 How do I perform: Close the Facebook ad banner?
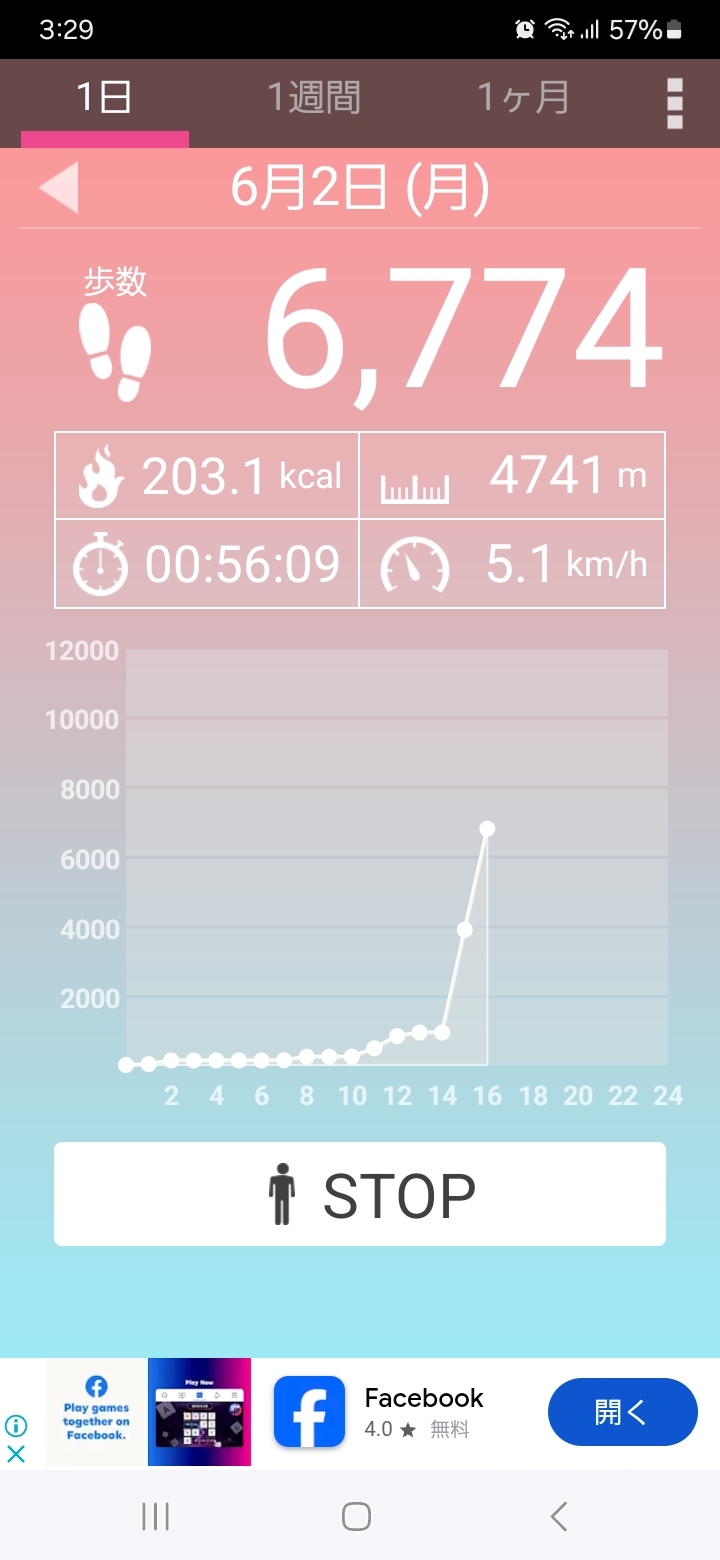16,1454
